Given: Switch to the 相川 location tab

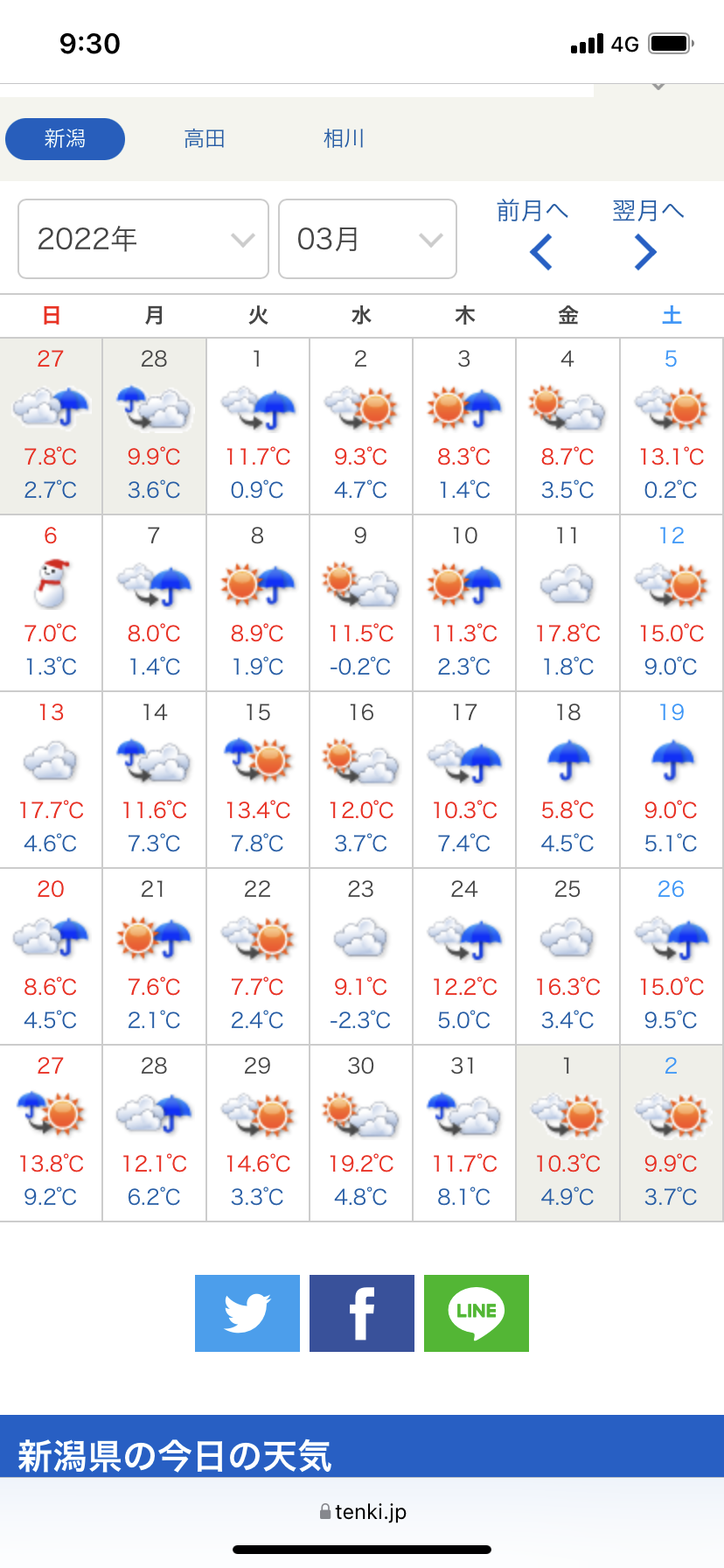Looking at the screenshot, I should click(344, 139).
